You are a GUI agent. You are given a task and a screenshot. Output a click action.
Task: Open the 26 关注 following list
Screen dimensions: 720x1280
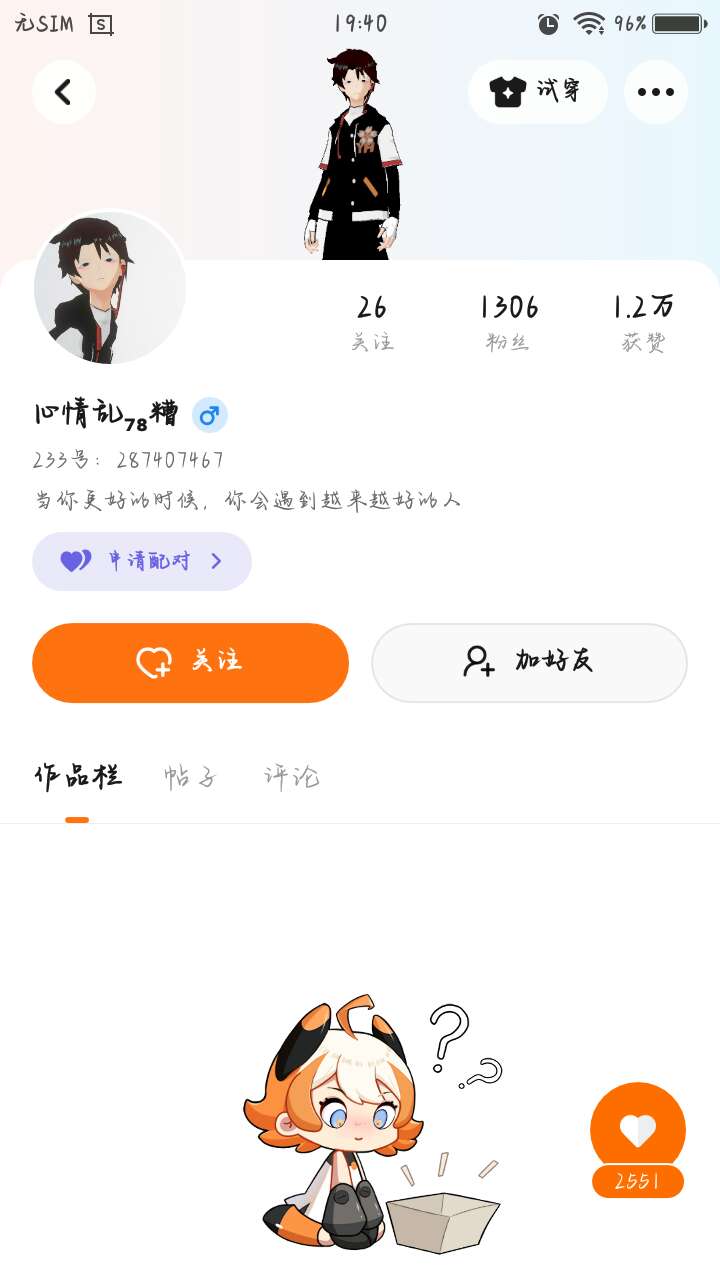(372, 322)
